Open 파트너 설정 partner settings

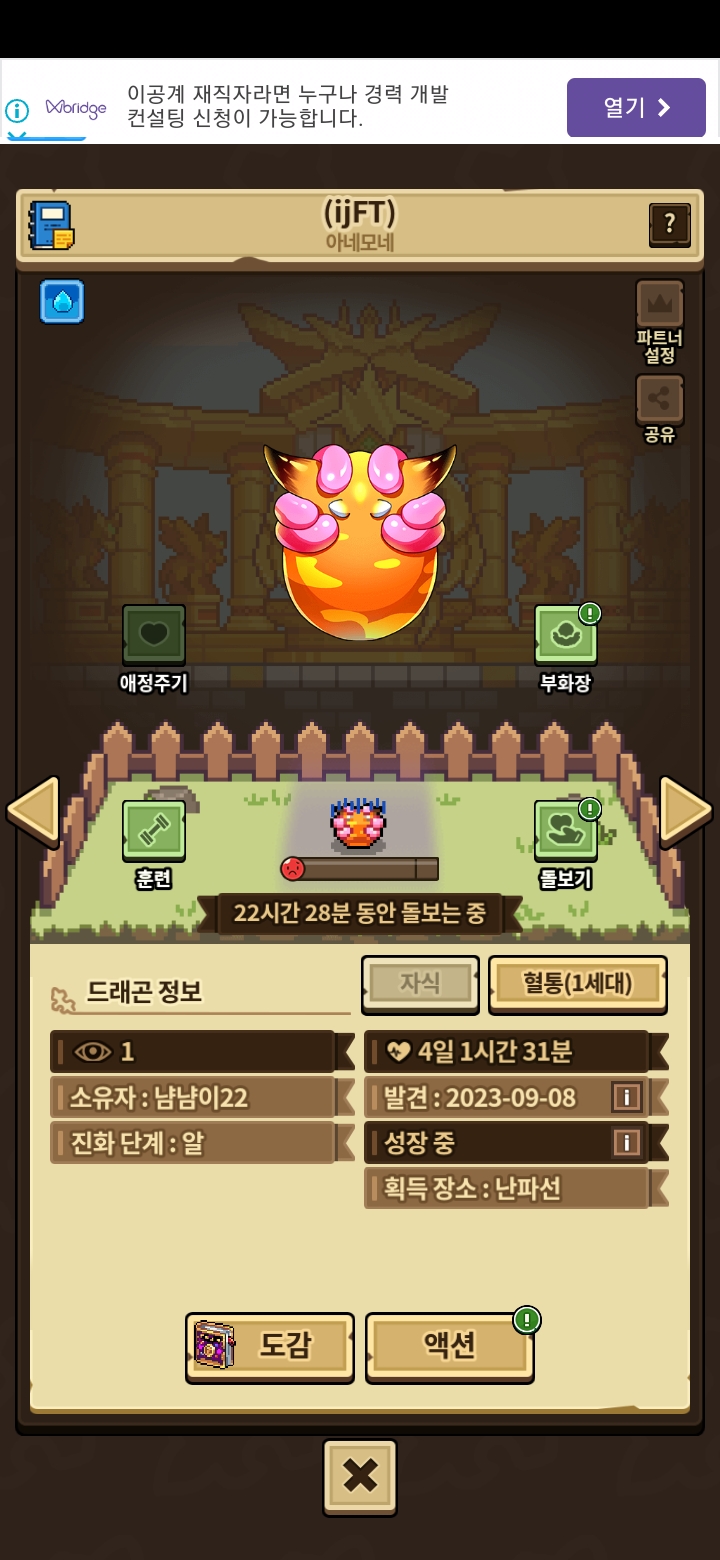coord(660,322)
